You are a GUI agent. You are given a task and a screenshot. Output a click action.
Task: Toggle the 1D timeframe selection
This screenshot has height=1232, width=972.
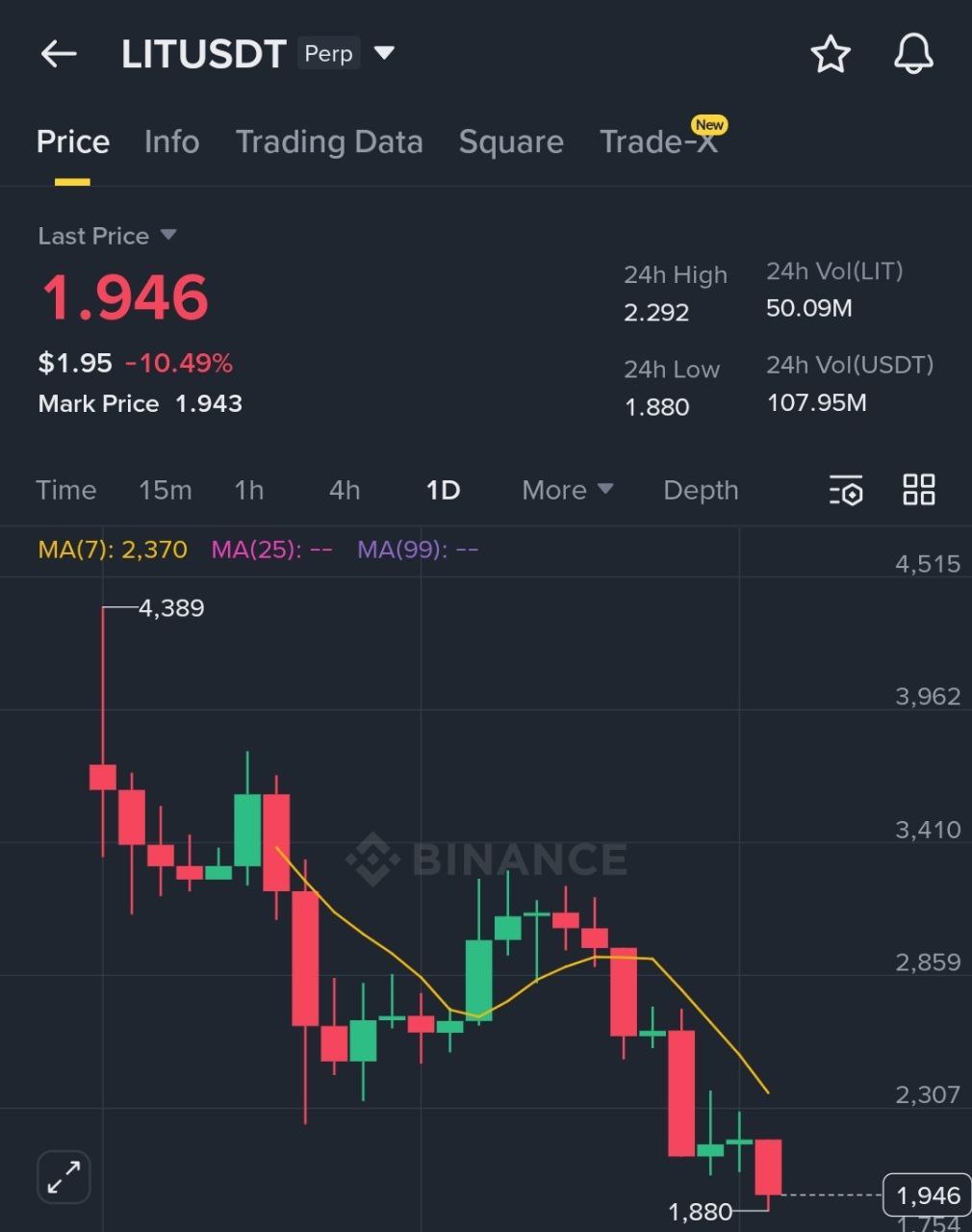(443, 490)
